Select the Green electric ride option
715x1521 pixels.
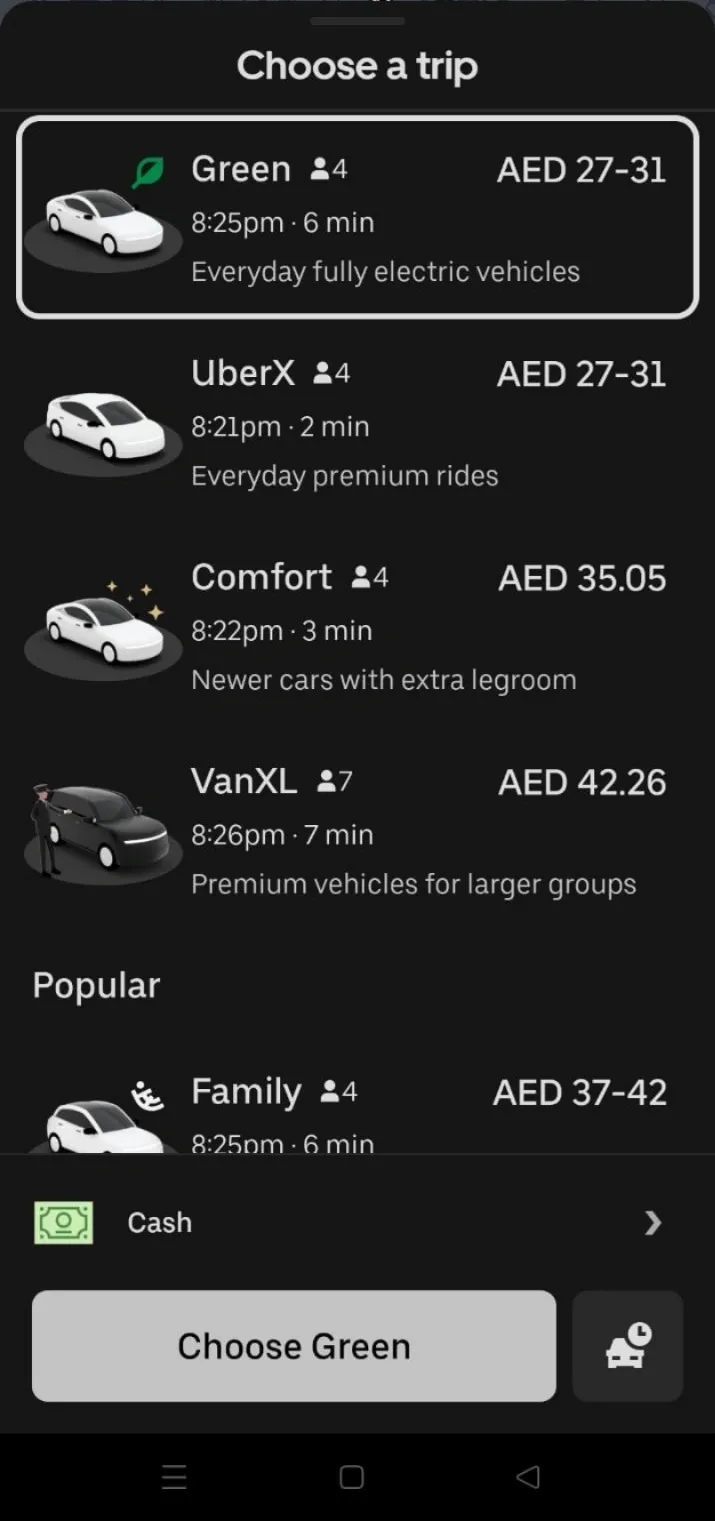click(357, 218)
